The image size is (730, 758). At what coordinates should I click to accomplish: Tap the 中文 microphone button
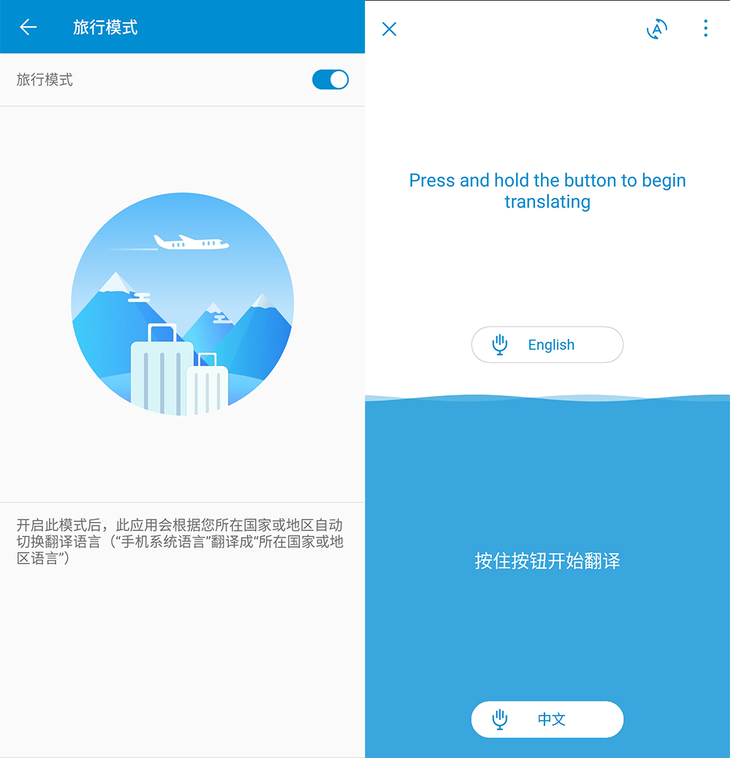tap(547, 719)
